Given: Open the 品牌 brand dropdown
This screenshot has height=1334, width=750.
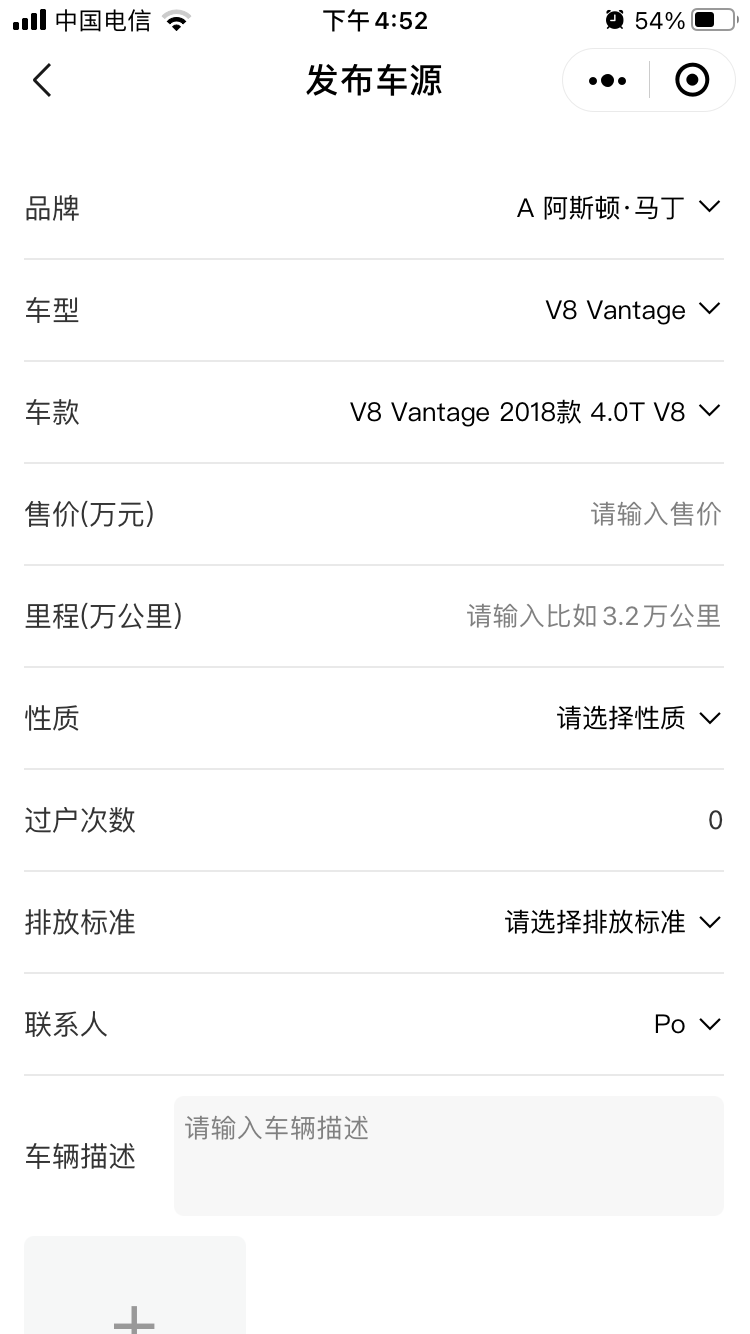Looking at the screenshot, I should pyautogui.click(x=618, y=208).
